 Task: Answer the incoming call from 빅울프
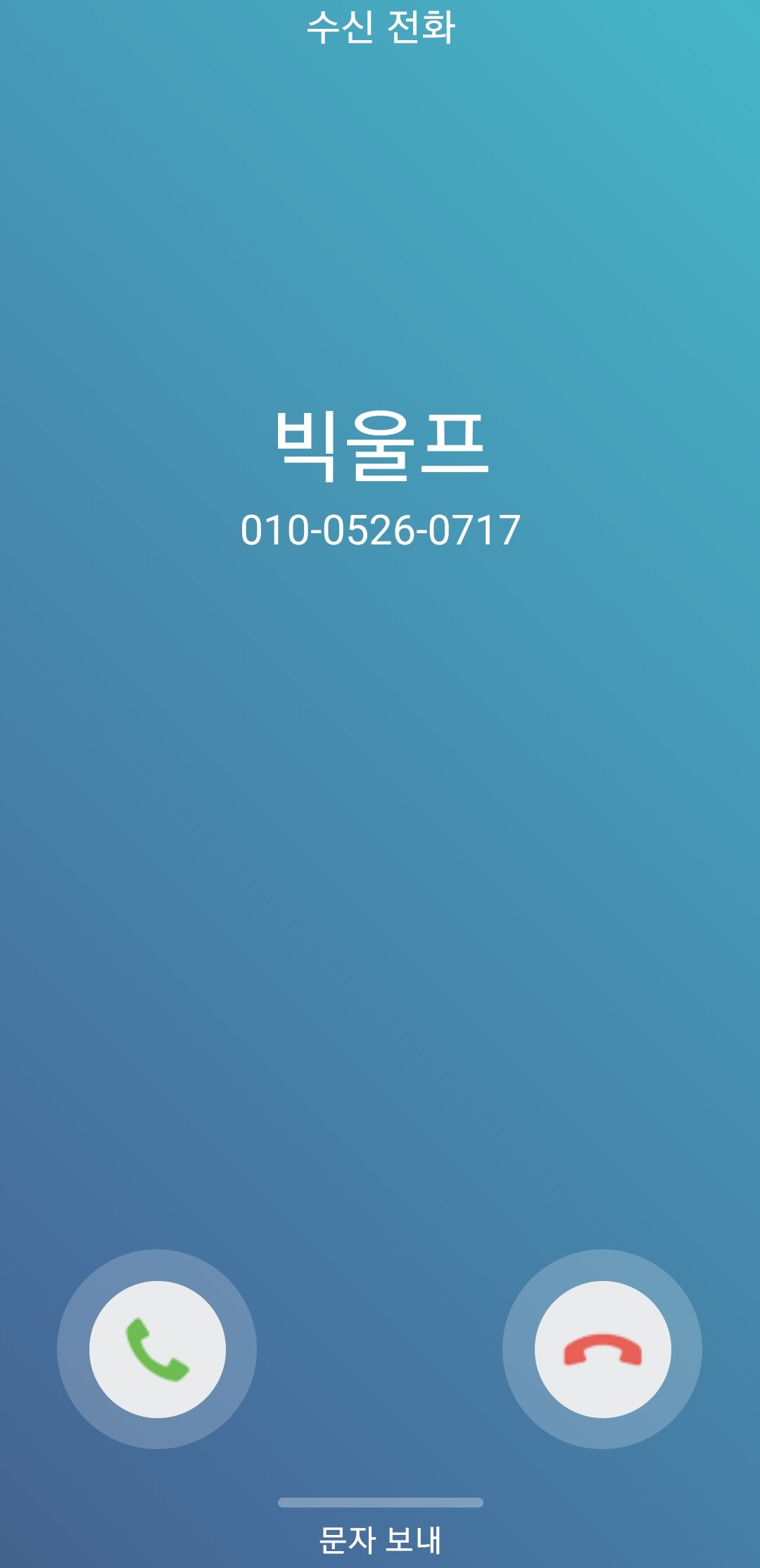157,1349
